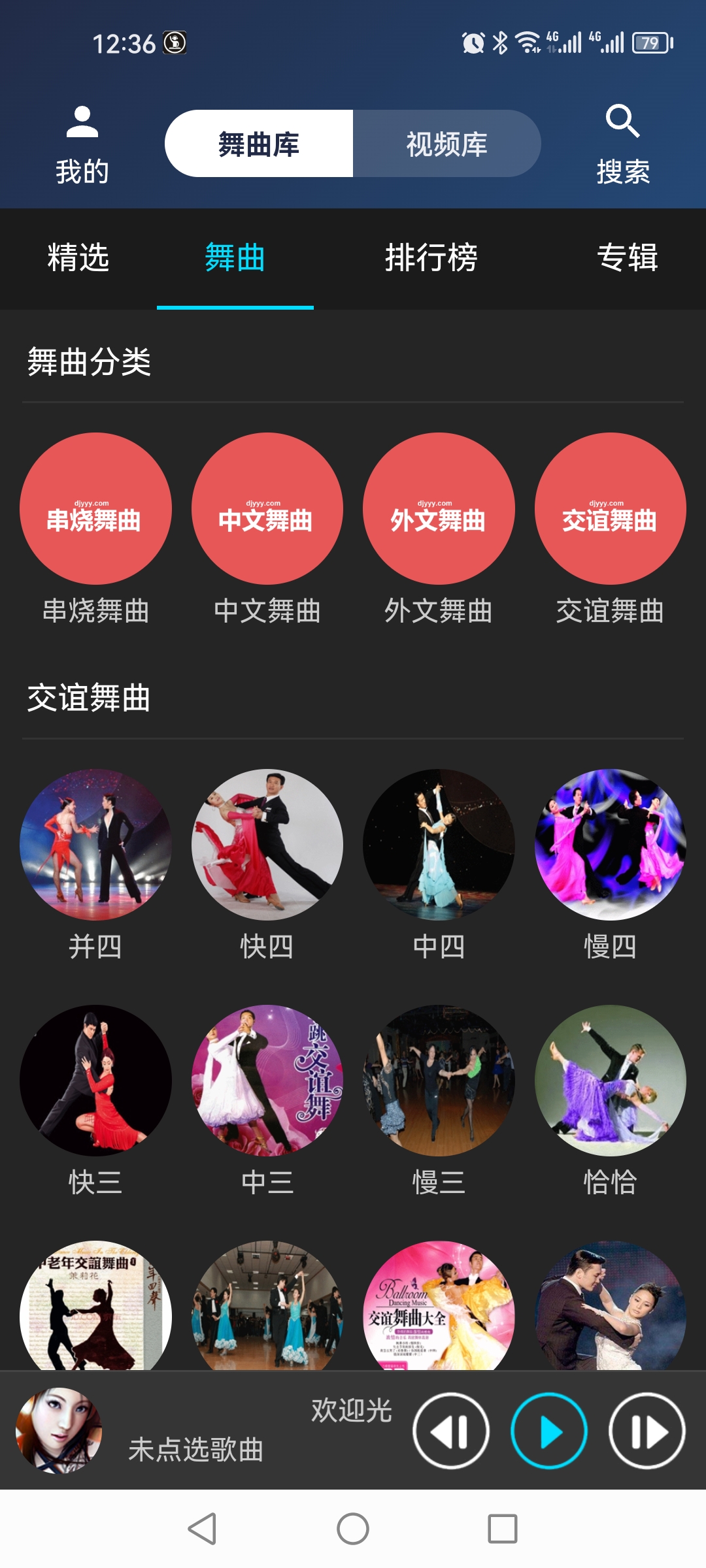
Task: Play the current song
Action: [x=549, y=1431]
